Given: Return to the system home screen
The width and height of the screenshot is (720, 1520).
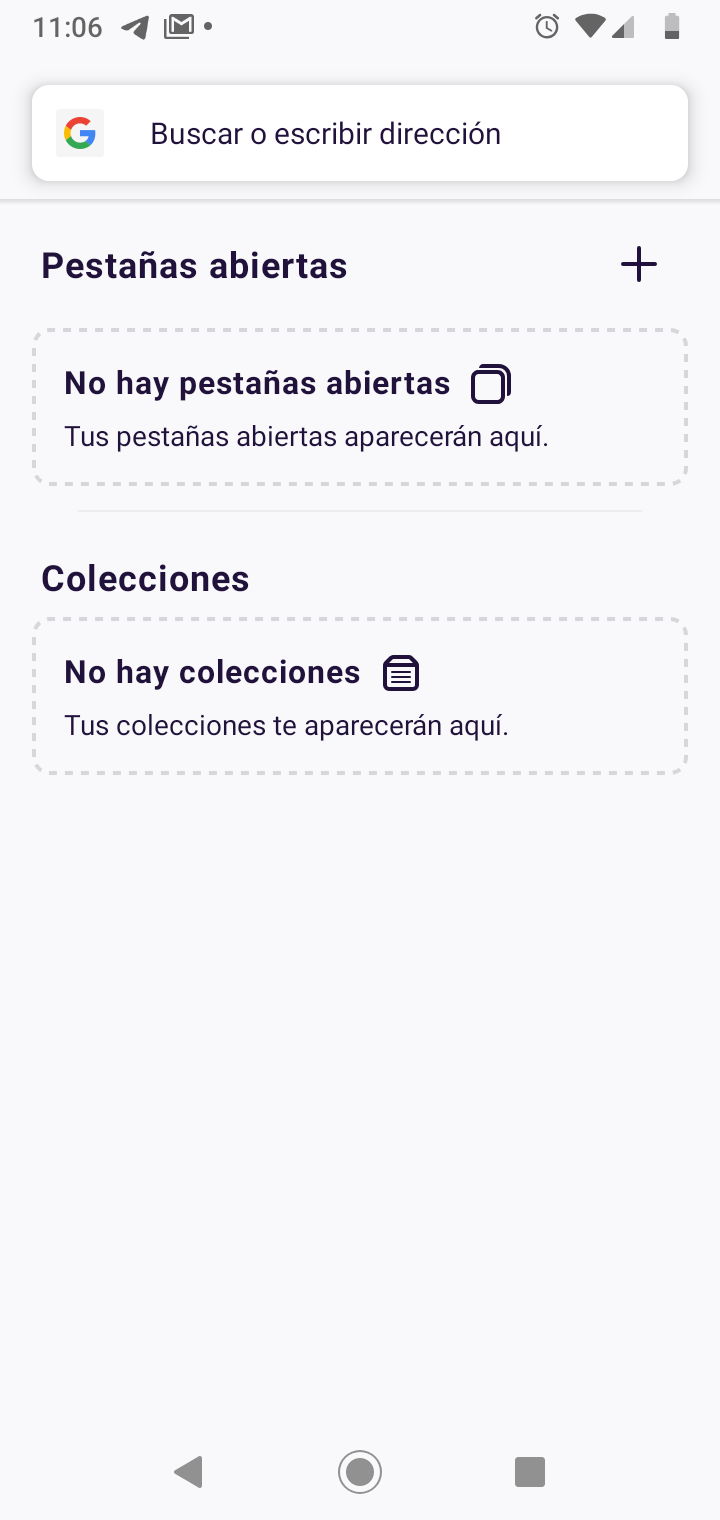Looking at the screenshot, I should (x=360, y=1471).
